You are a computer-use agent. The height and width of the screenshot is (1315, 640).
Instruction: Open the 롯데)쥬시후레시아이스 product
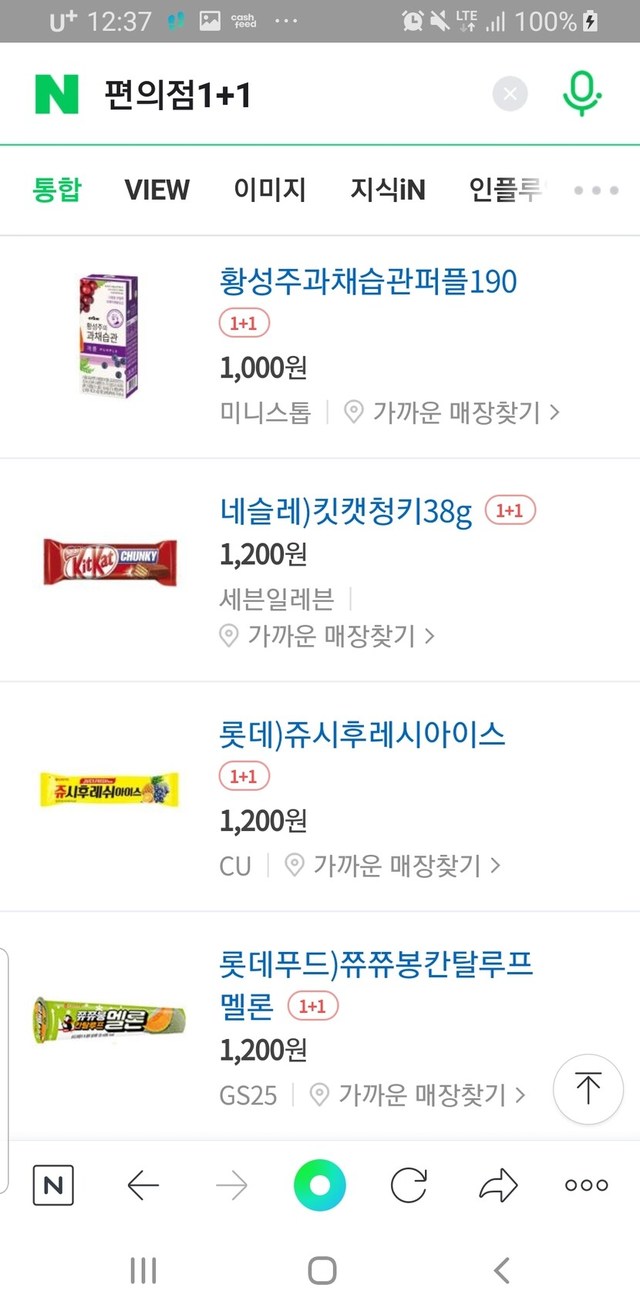(x=363, y=735)
